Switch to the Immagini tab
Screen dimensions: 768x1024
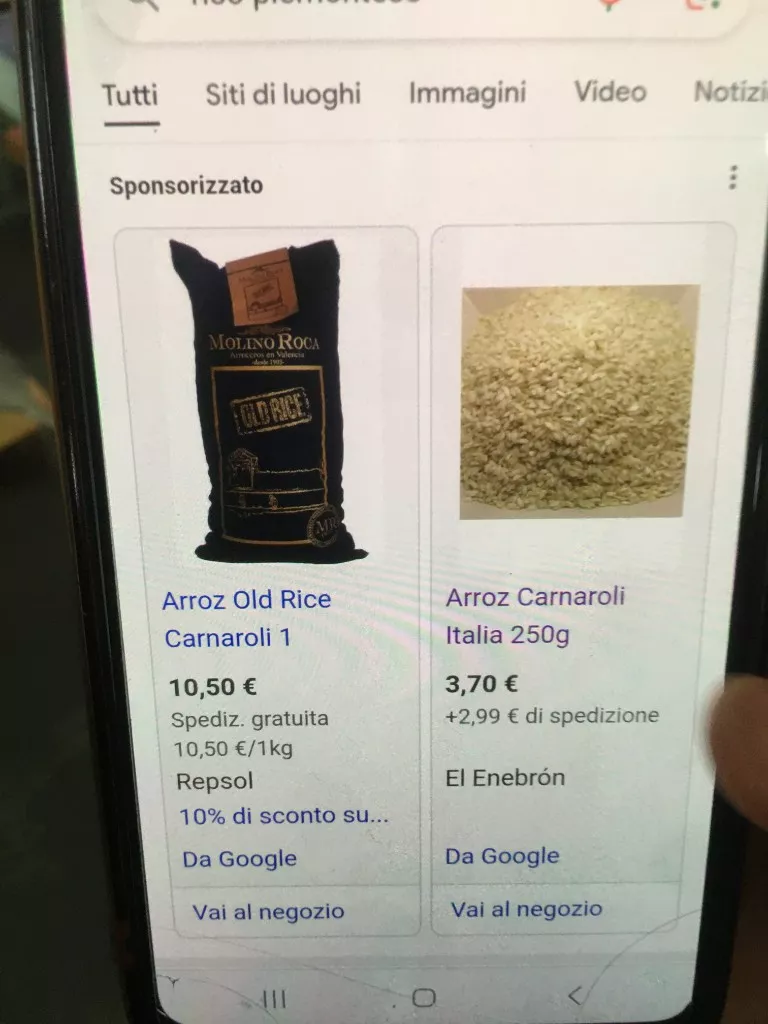pyautogui.click(x=467, y=93)
